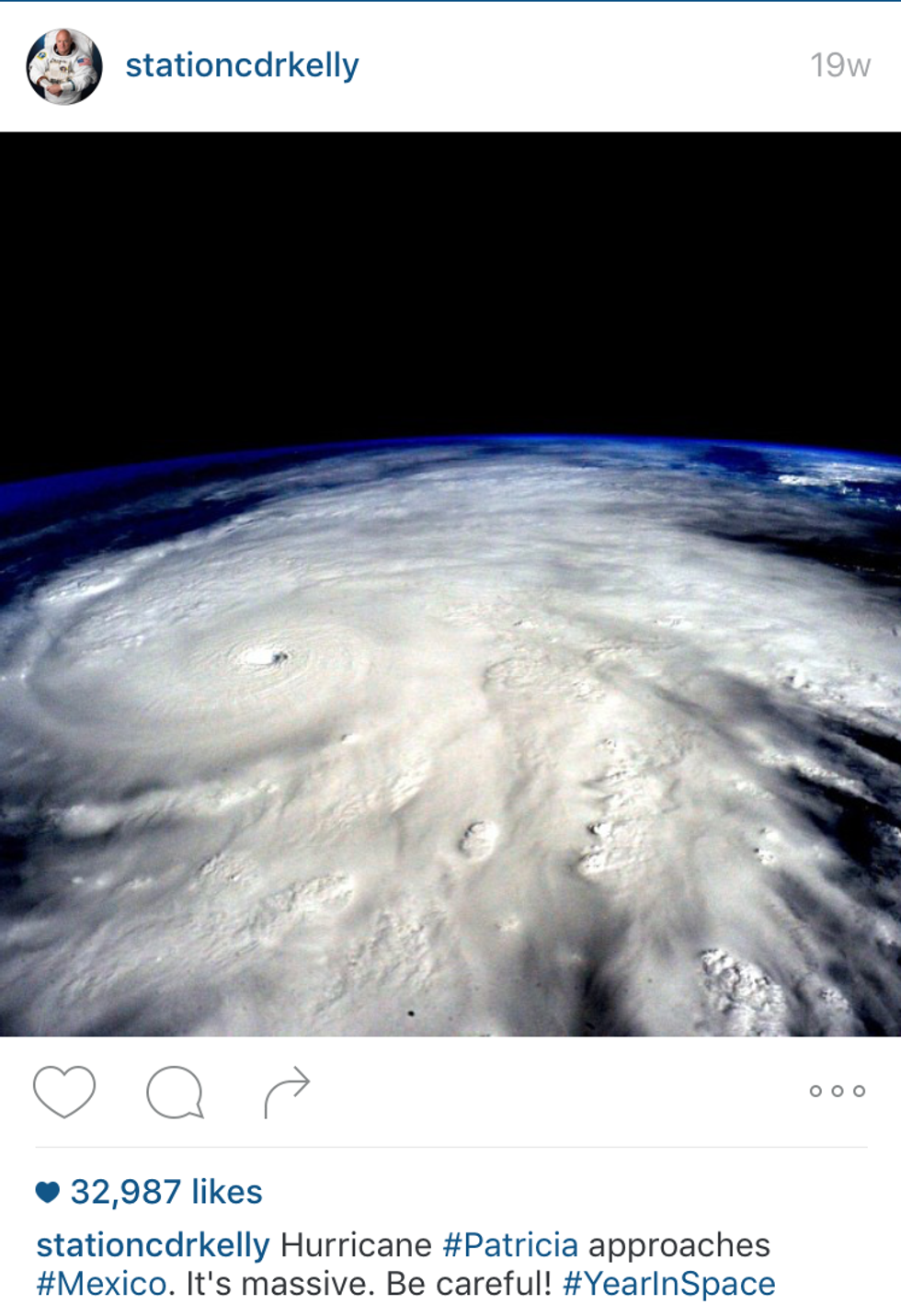Tap stationcdrkelly in the caption
This screenshot has width=901, height=1316.
(x=153, y=1245)
